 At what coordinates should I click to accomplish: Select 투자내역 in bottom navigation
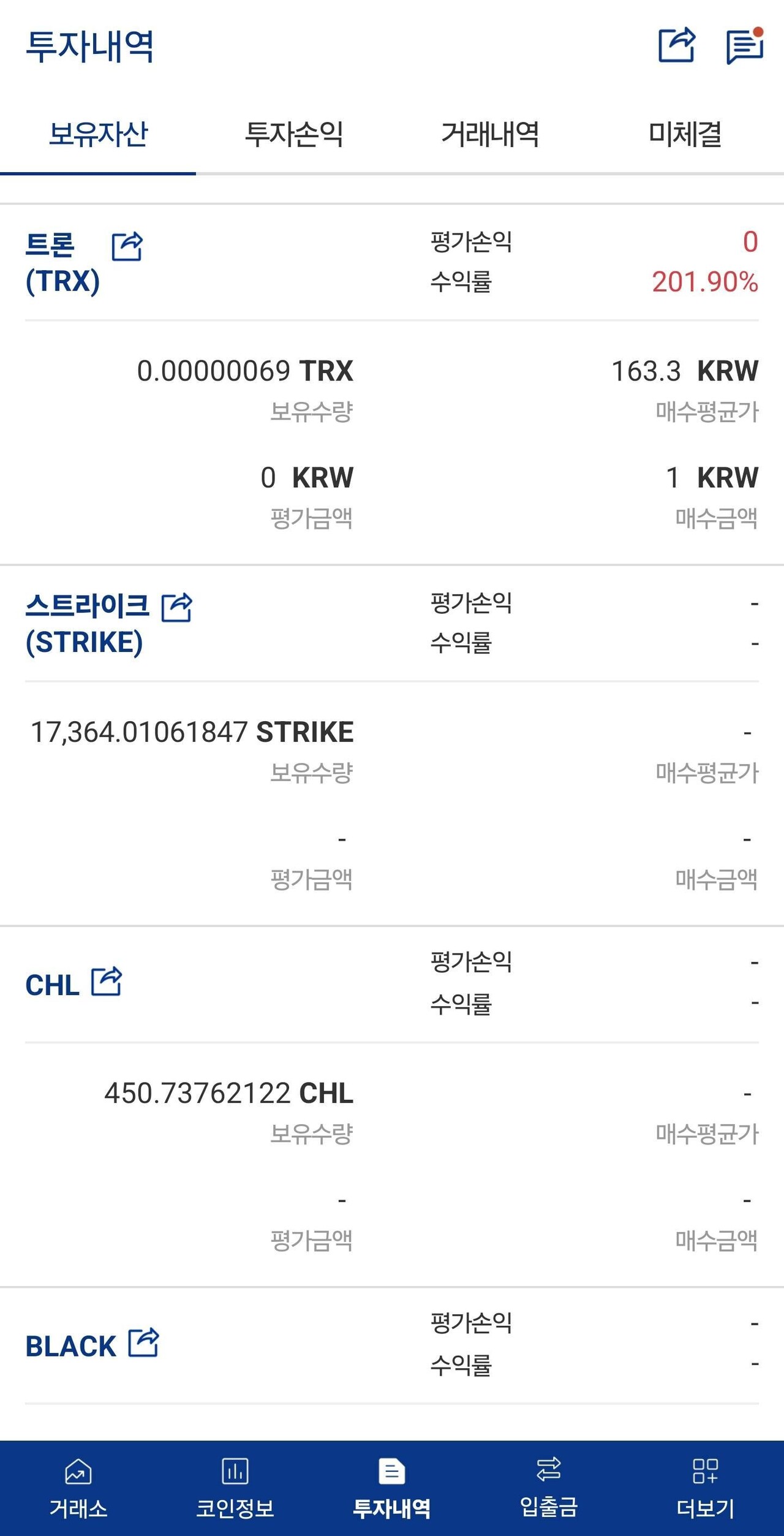[392, 1488]
